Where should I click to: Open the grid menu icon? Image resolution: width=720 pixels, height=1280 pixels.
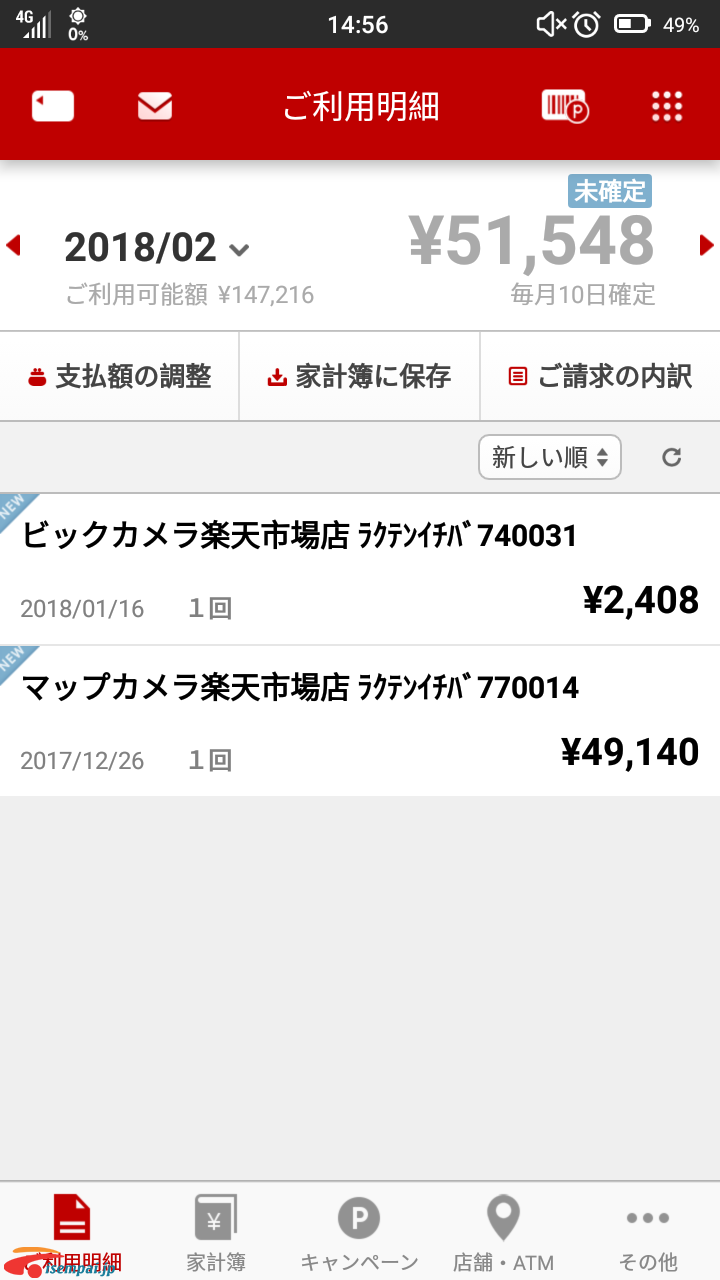point(666,106)
